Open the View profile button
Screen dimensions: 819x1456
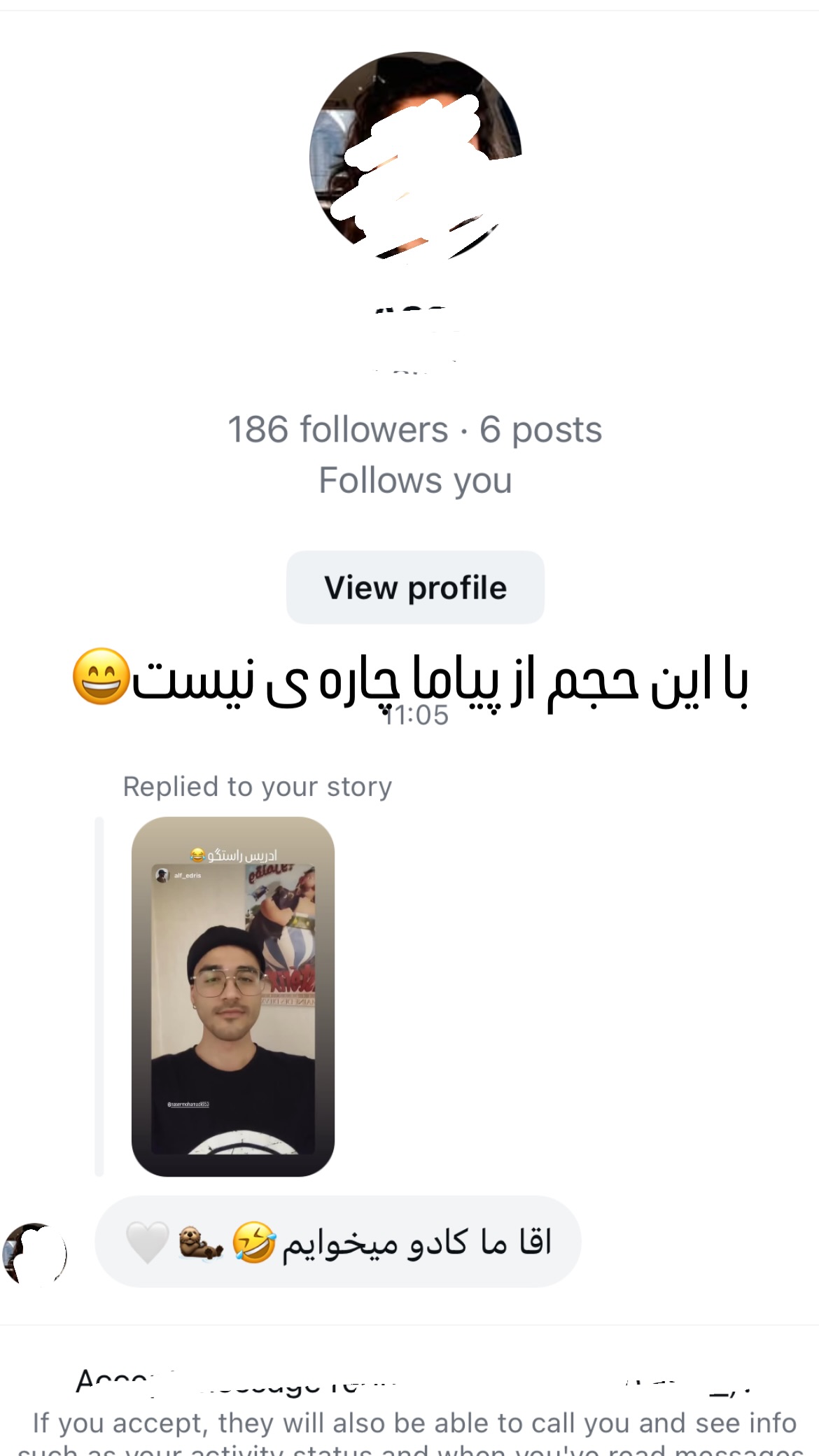point(415,587)
